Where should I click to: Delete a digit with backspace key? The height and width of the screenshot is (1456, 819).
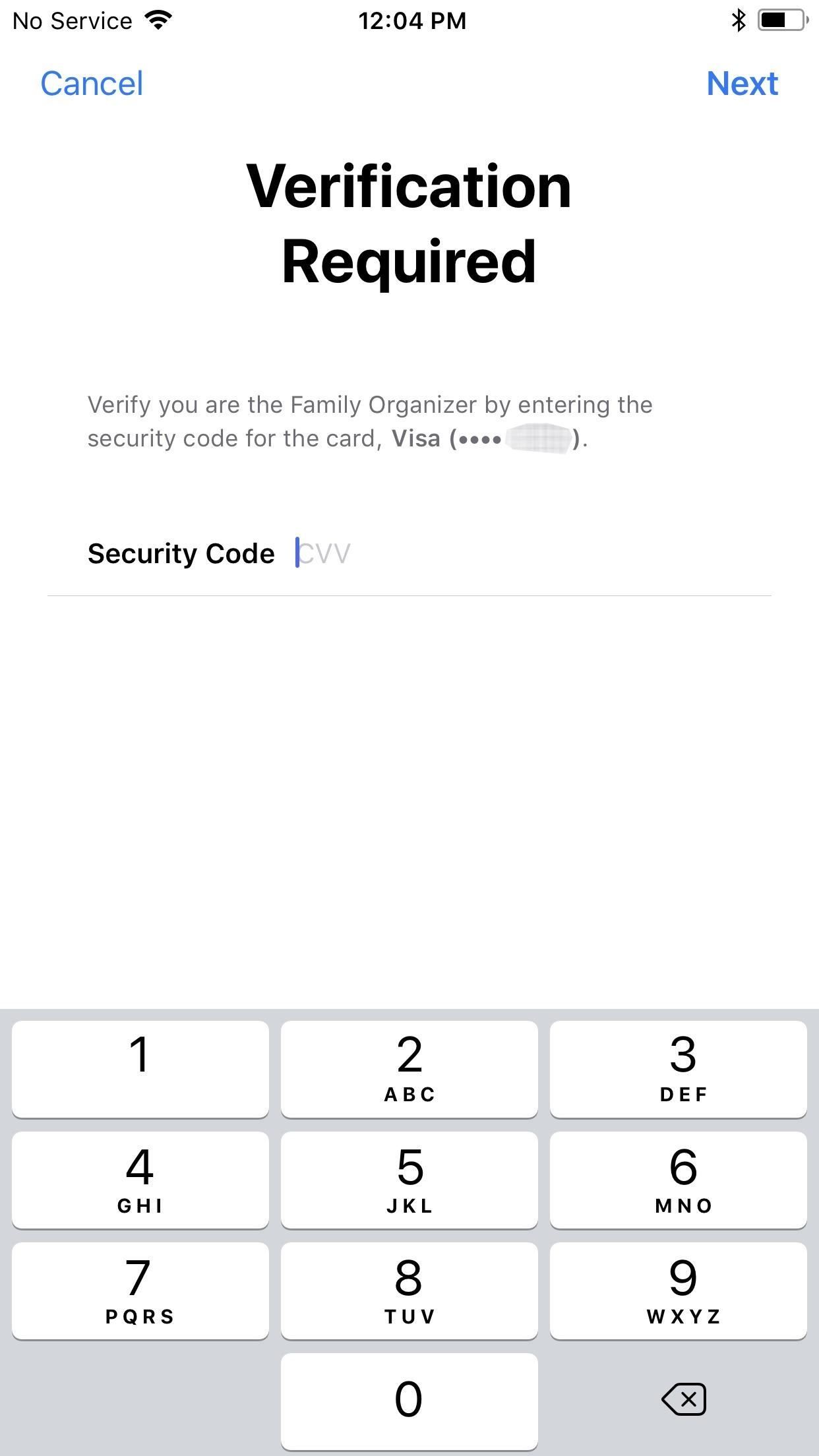[x=684, y=1399]
